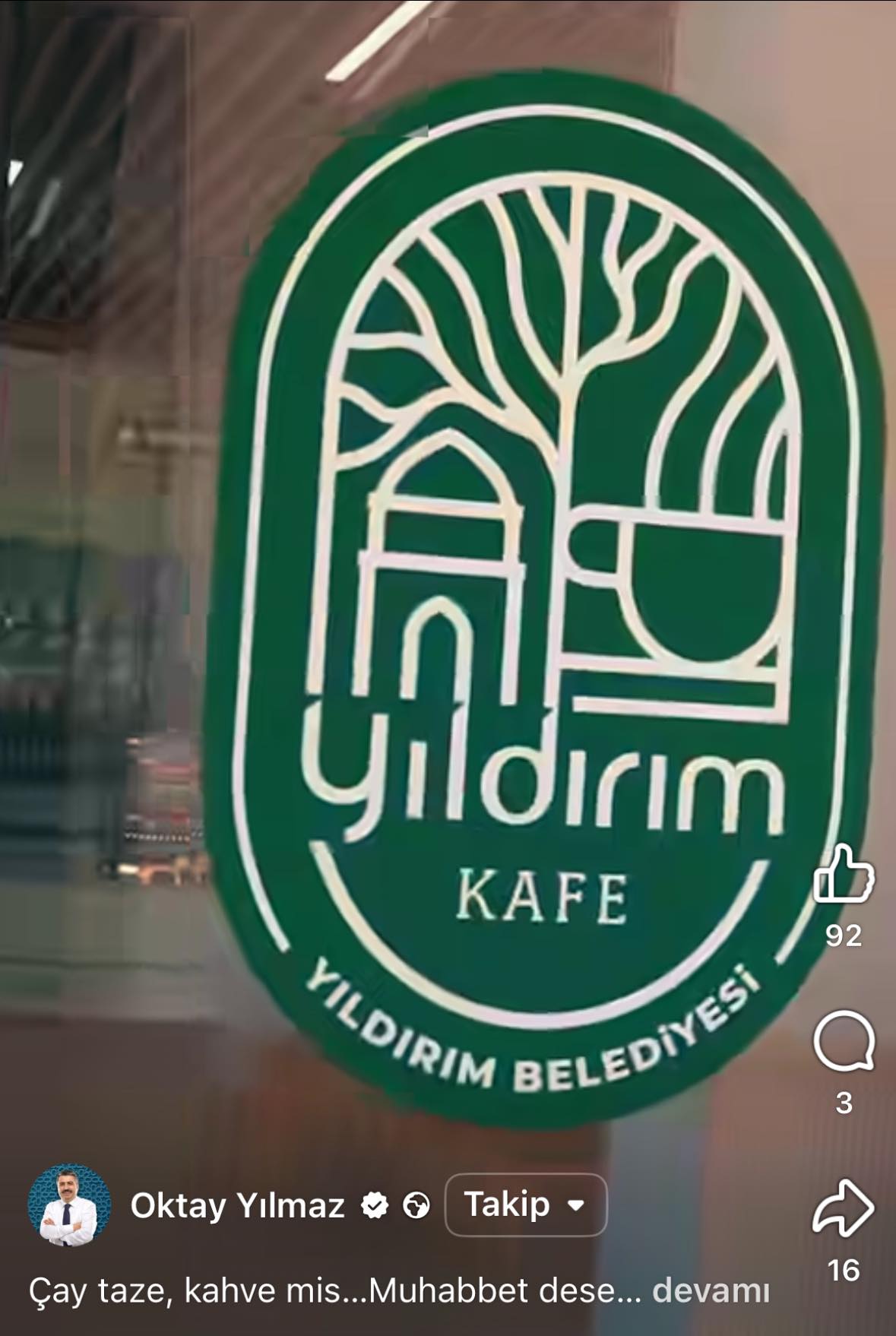This screenshot has height=1336, width=896.
Task: Open Oktay Yılmaz's profile picture
Action: 69,1205
